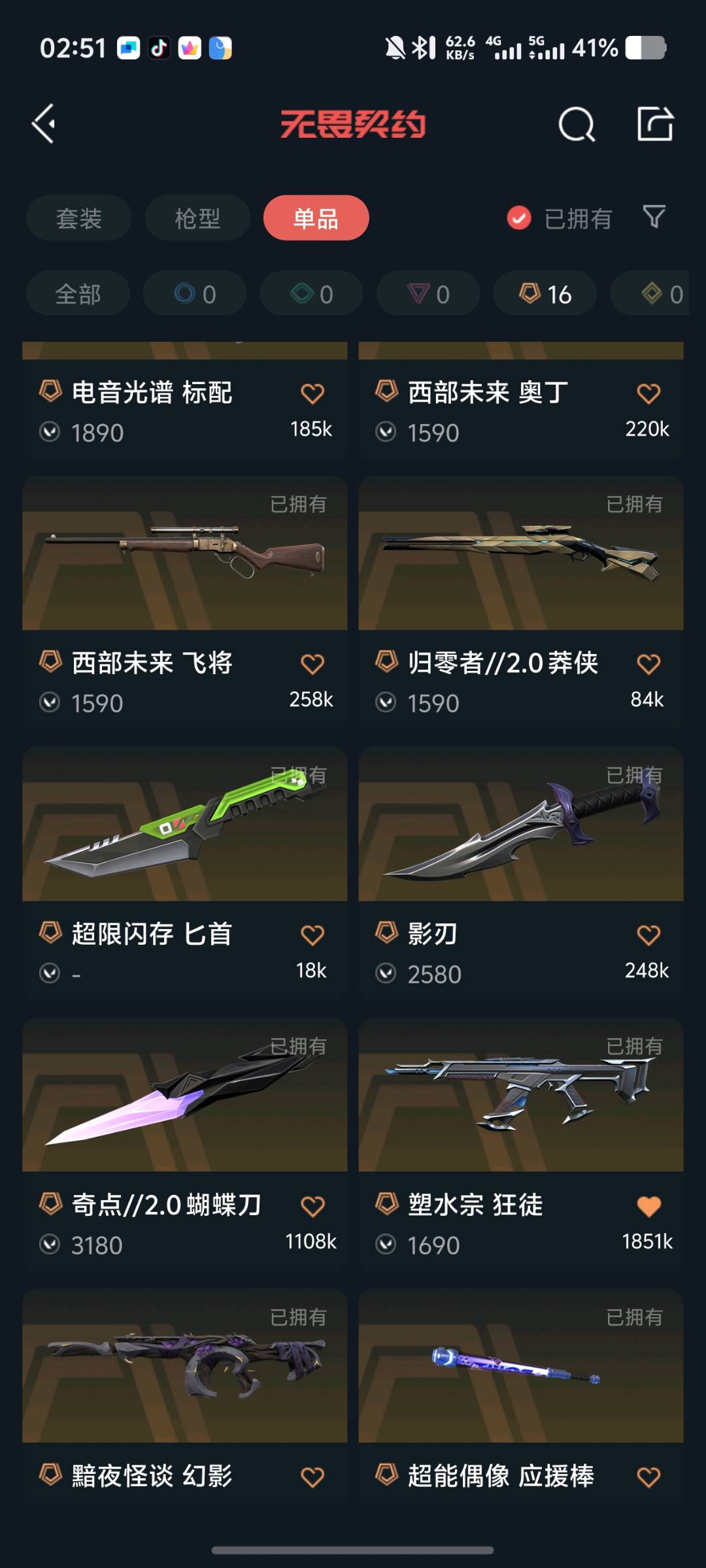Tap the share icon in the header
Screen dimensions: 706x1568
click(x=655, y=123)
